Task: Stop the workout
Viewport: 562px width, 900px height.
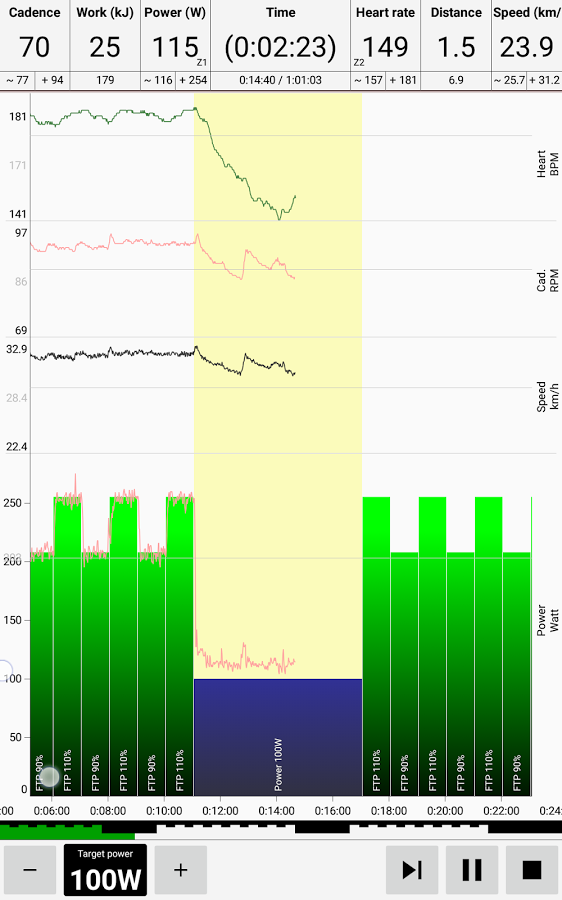Action: 532,870
